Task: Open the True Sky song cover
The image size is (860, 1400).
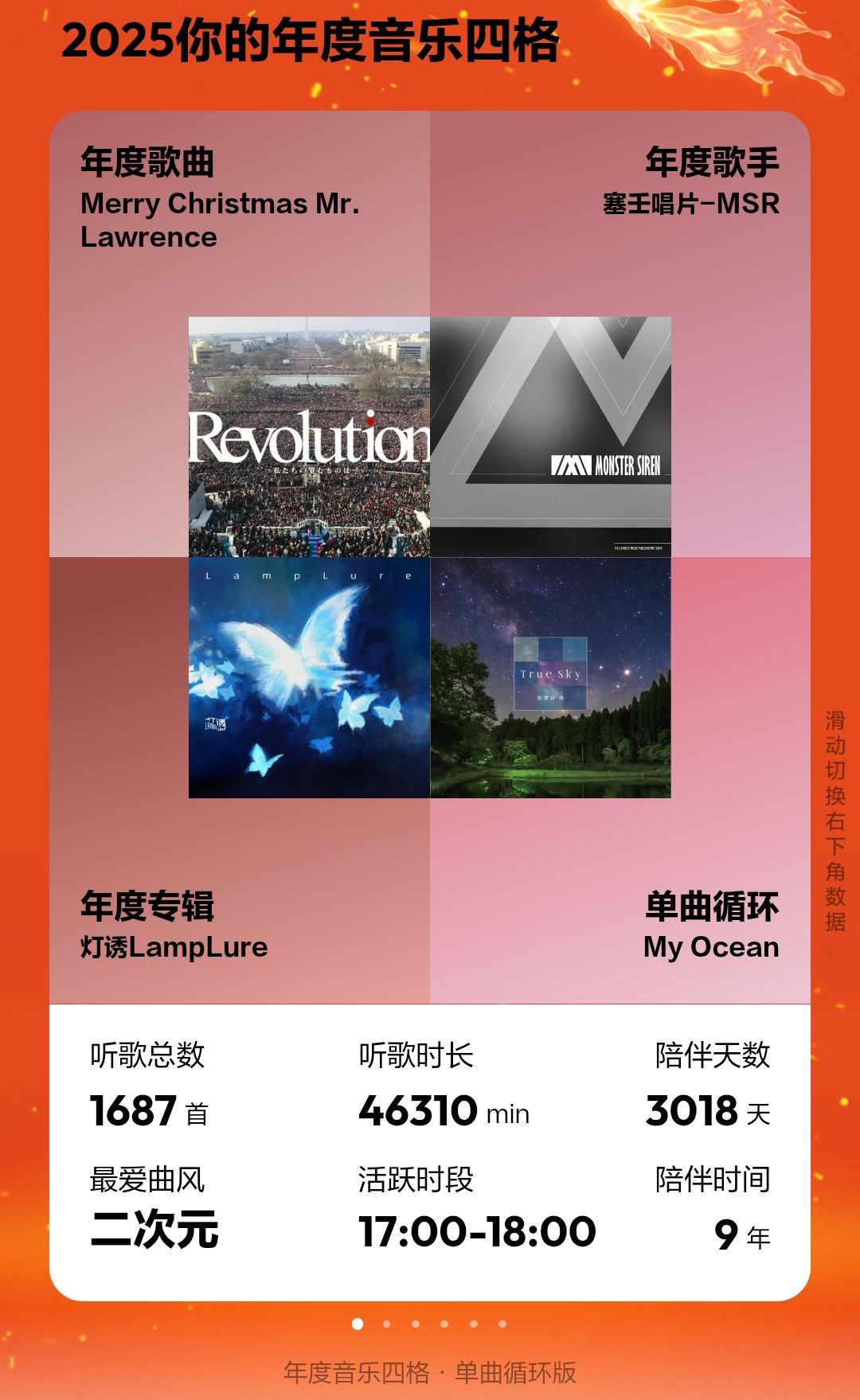Action: 550,677
